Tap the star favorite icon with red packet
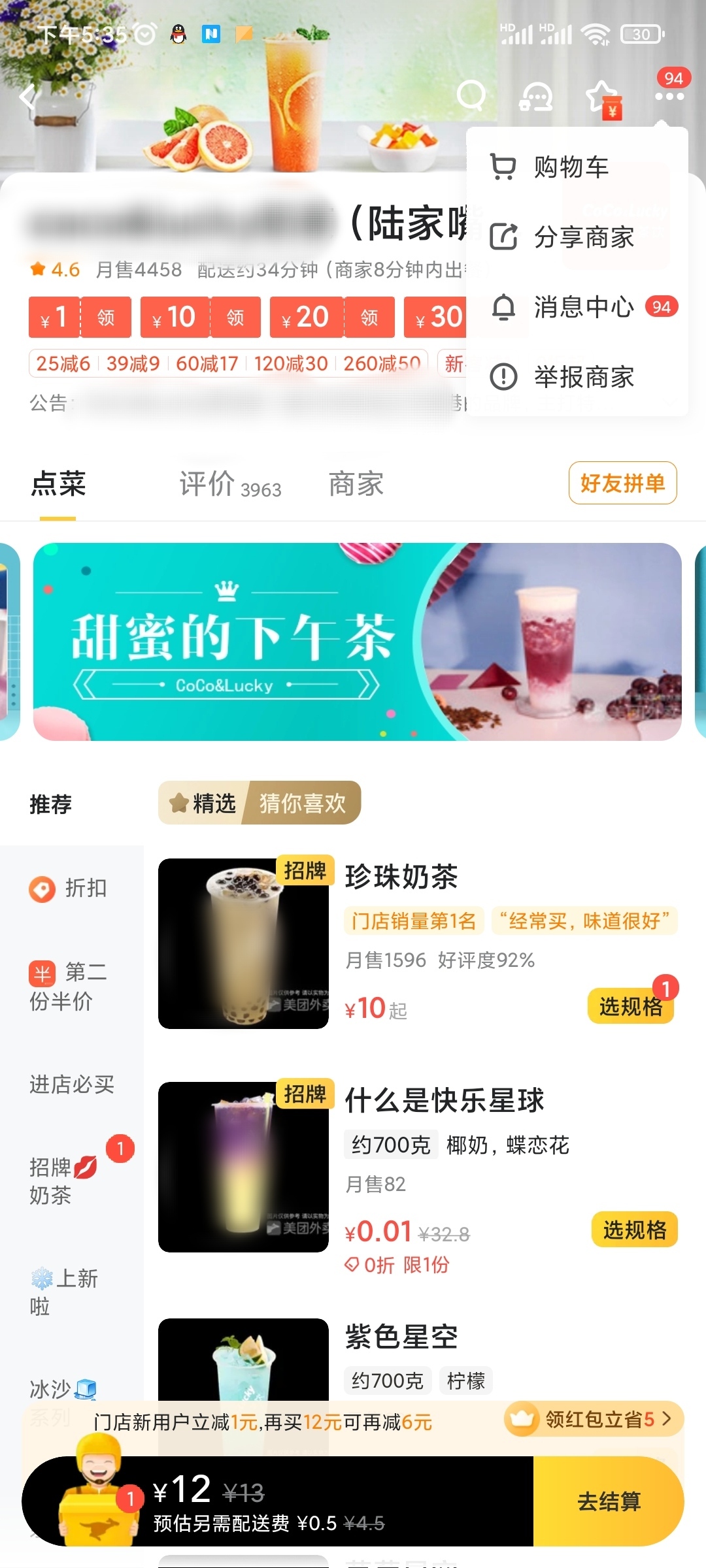This screenshot has width=706, height=1568. [603, 98]
